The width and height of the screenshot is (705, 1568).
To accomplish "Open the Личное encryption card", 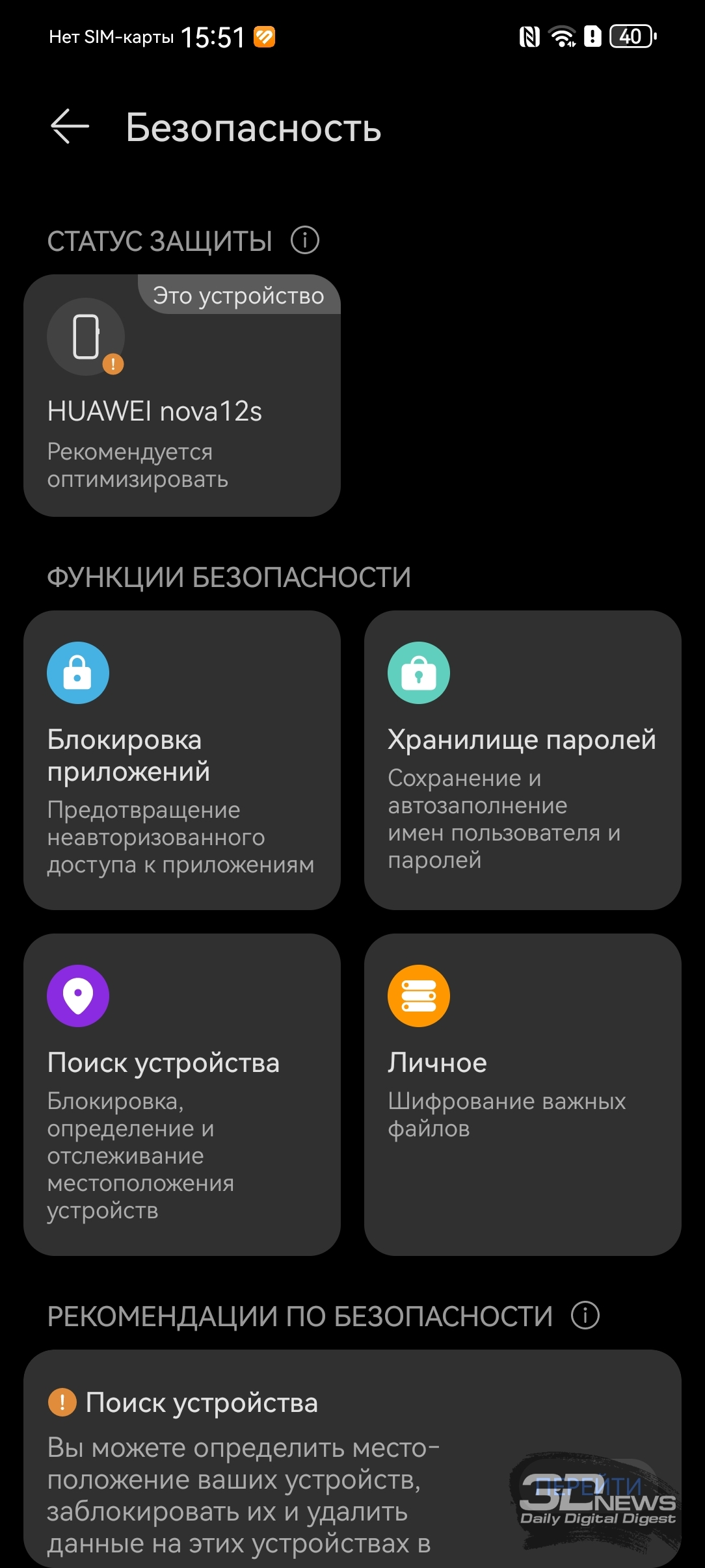I will point(523,1095).
